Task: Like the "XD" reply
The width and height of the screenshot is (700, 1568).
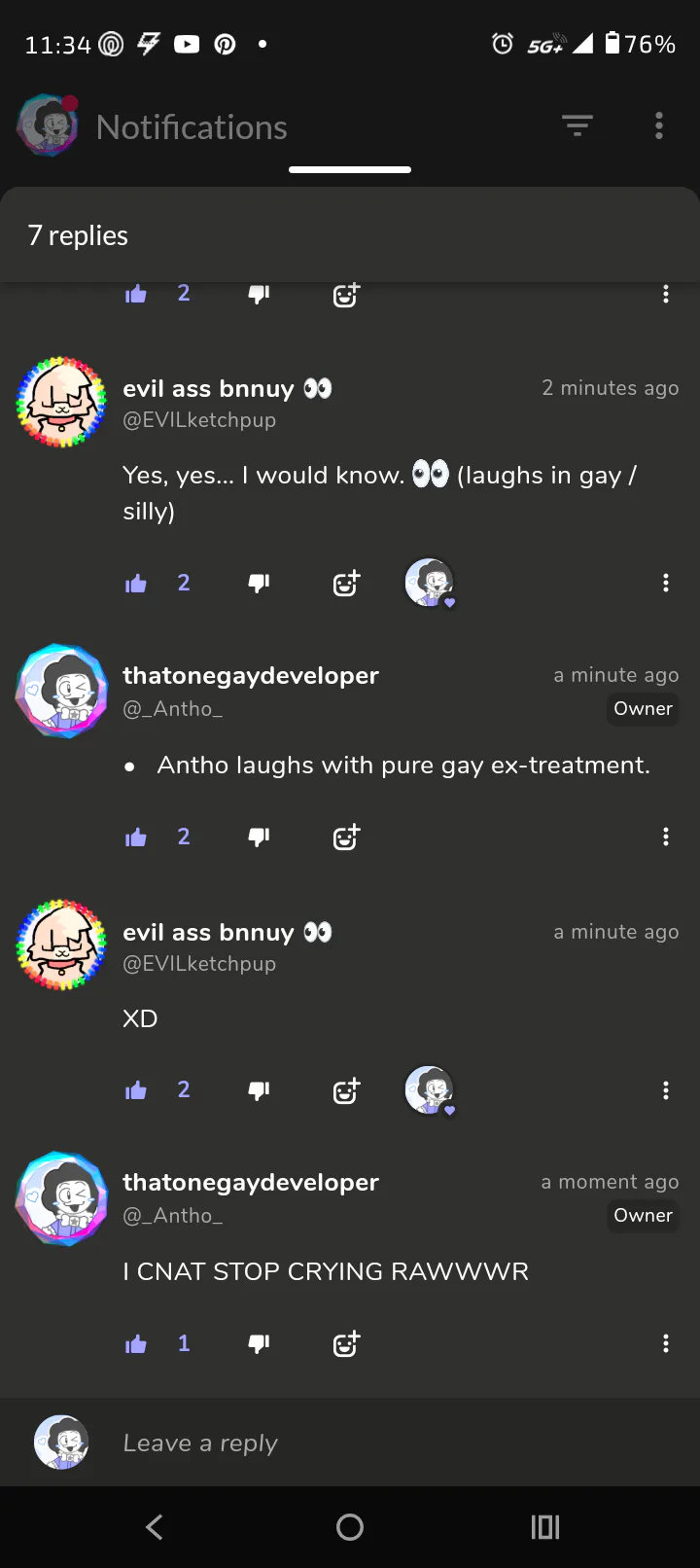Action: (136, 1090)
